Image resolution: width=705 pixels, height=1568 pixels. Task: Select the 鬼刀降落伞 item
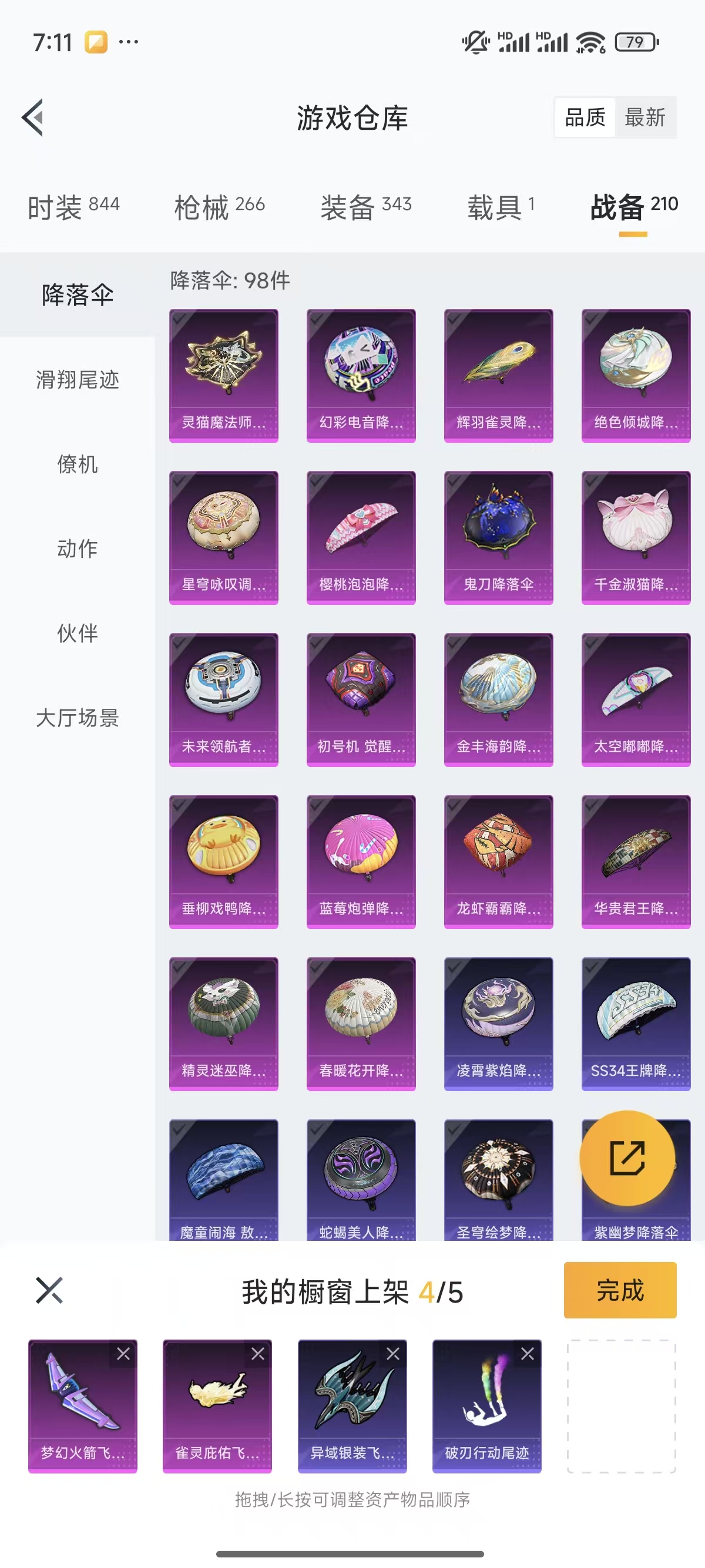pyautogui.click(x=498, y=537)
